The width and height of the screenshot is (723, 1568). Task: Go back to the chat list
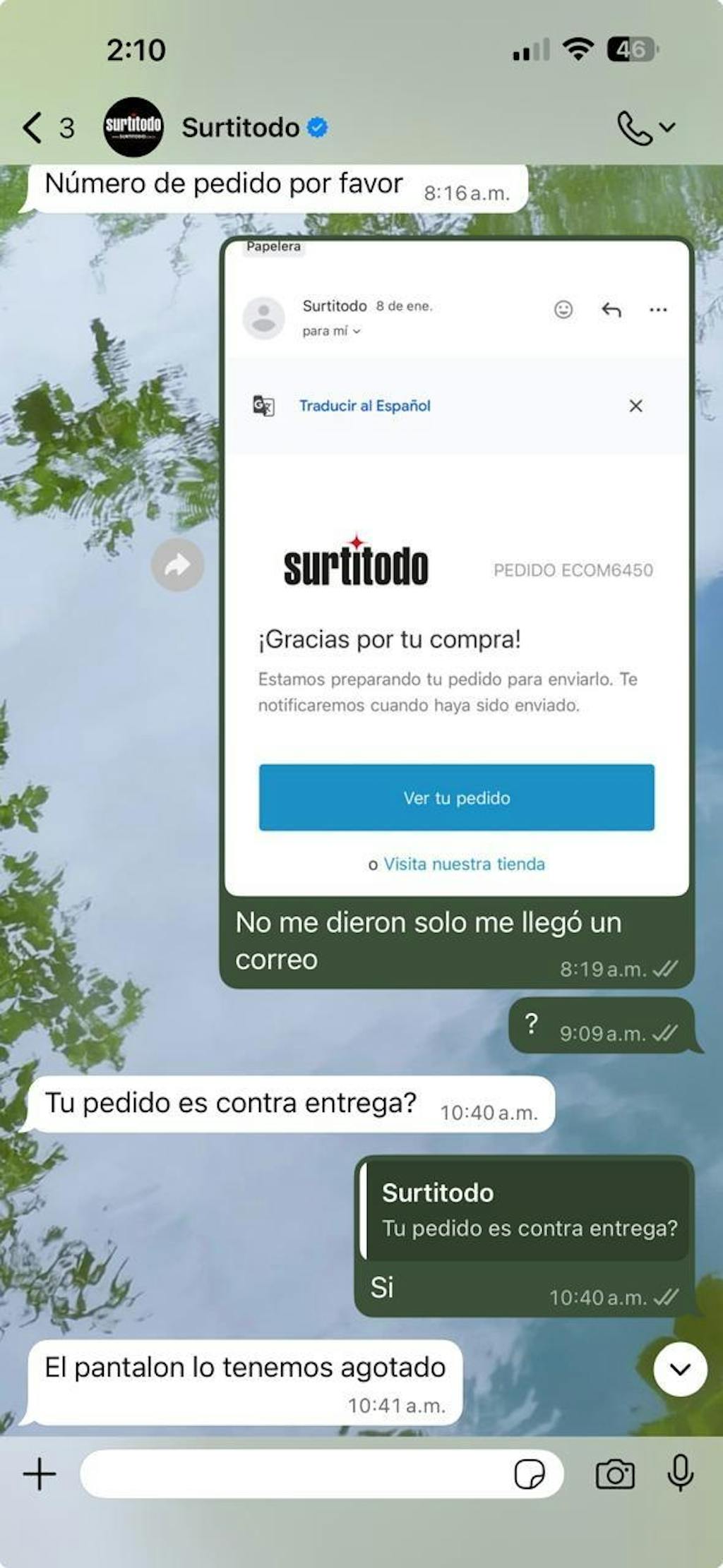33,128
